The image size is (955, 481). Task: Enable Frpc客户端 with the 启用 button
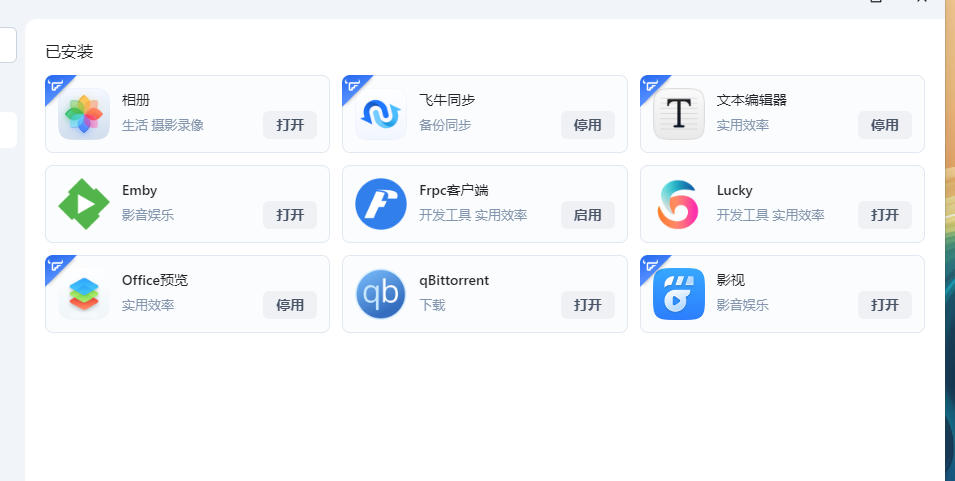click(587, 215)
